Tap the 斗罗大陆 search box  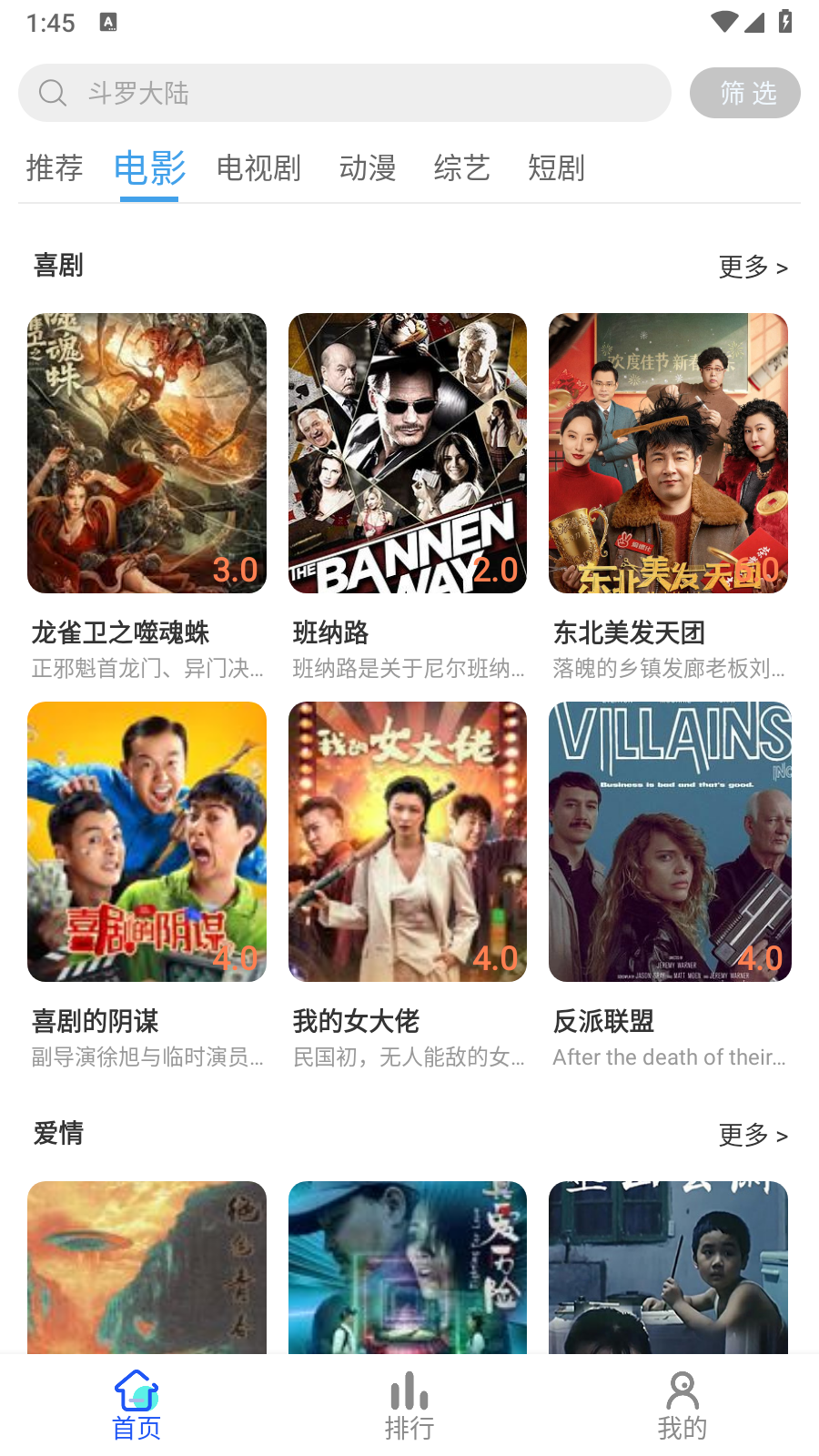pyautogui.click(x=344, y=93)
